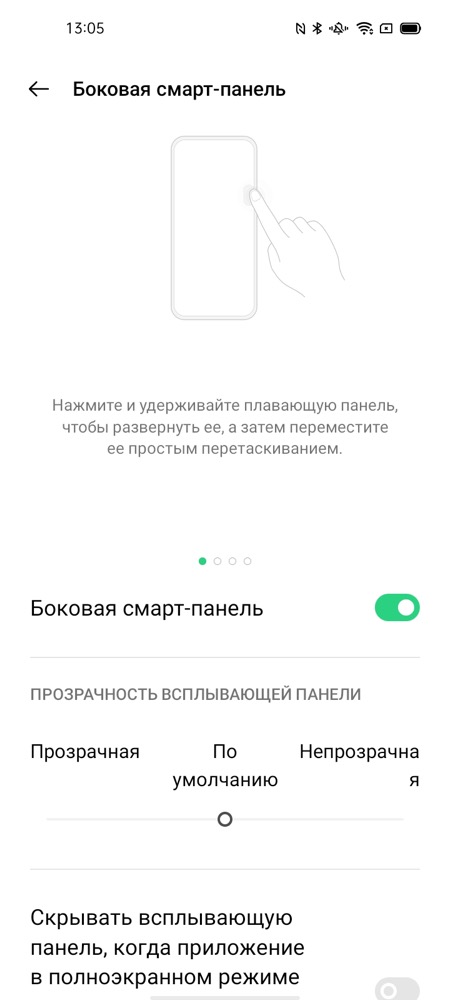Viewport: 450px width, 1000px height.
Task: Jump to the second tutorial page dot
Action: (x=217, y=561)
